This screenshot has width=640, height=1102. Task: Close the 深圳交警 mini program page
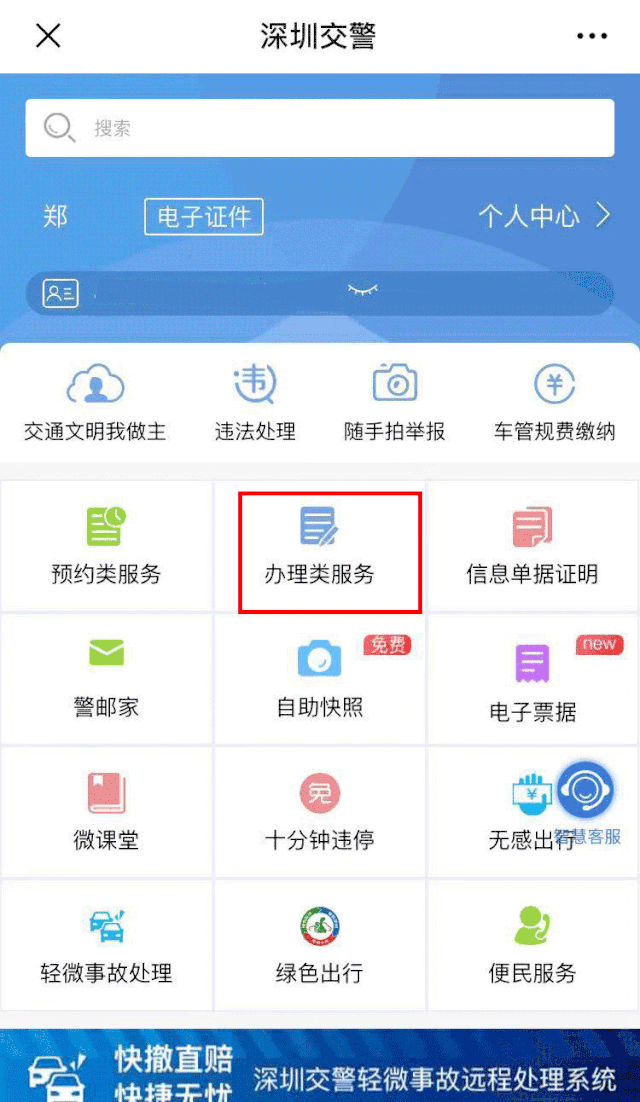[48, 36]
